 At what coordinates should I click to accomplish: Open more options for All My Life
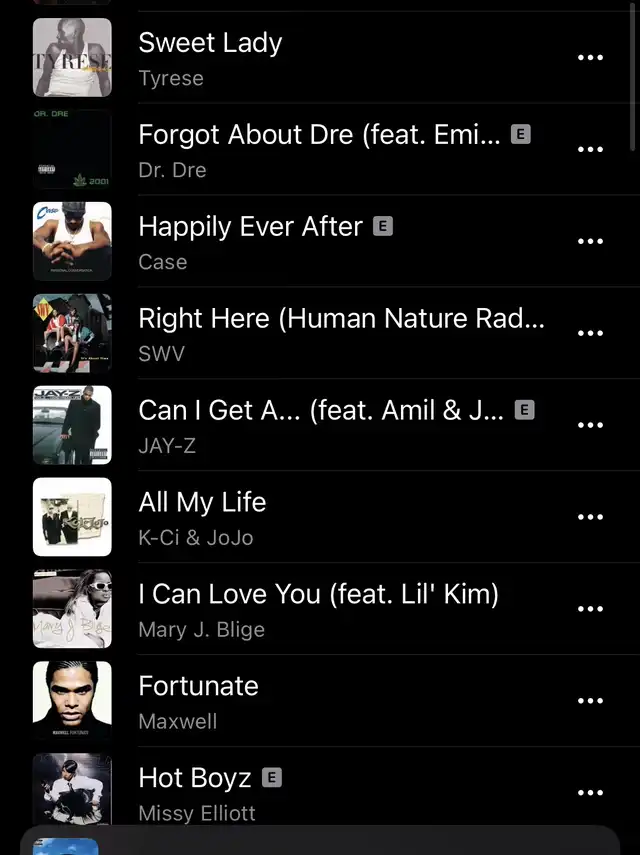pos(590,517)
